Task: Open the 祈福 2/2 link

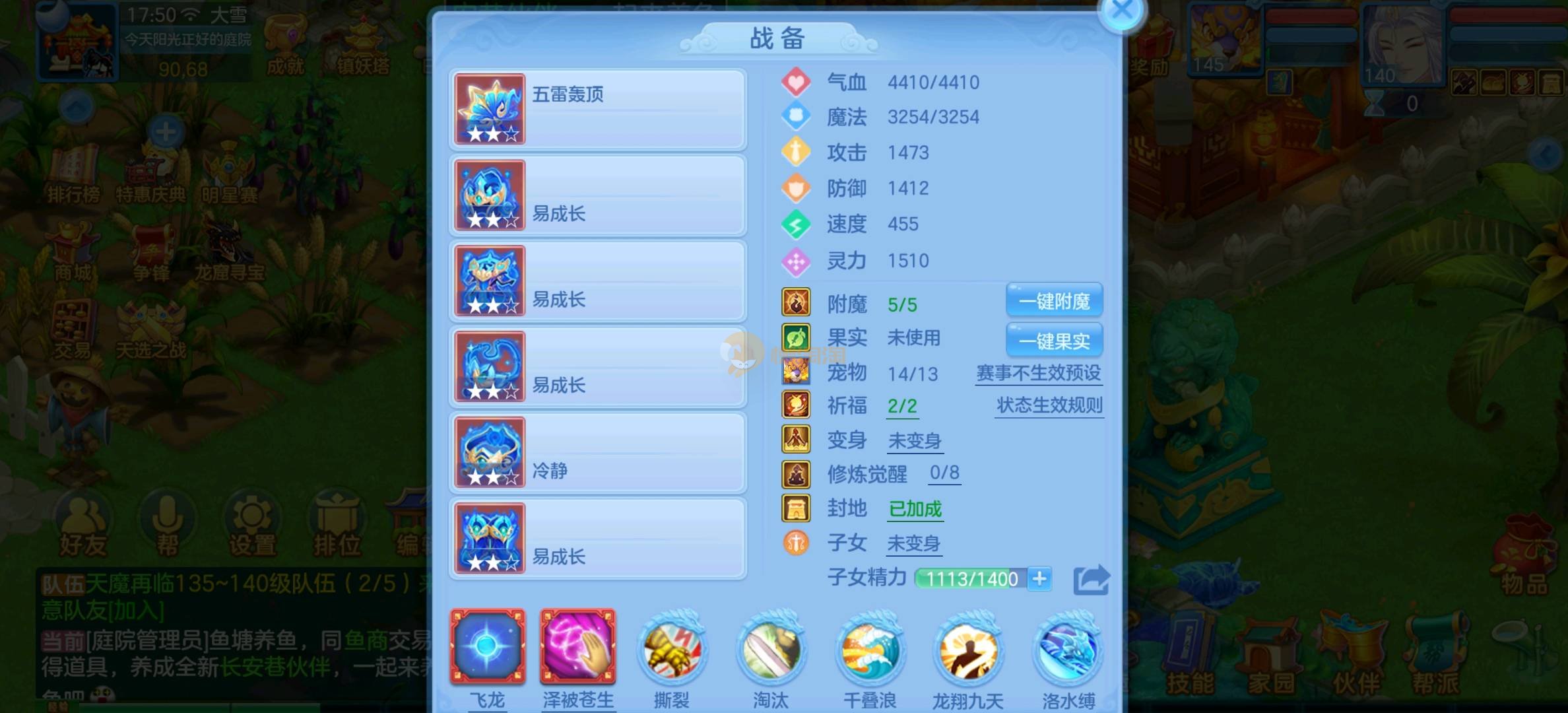Action: coord(902,406)
